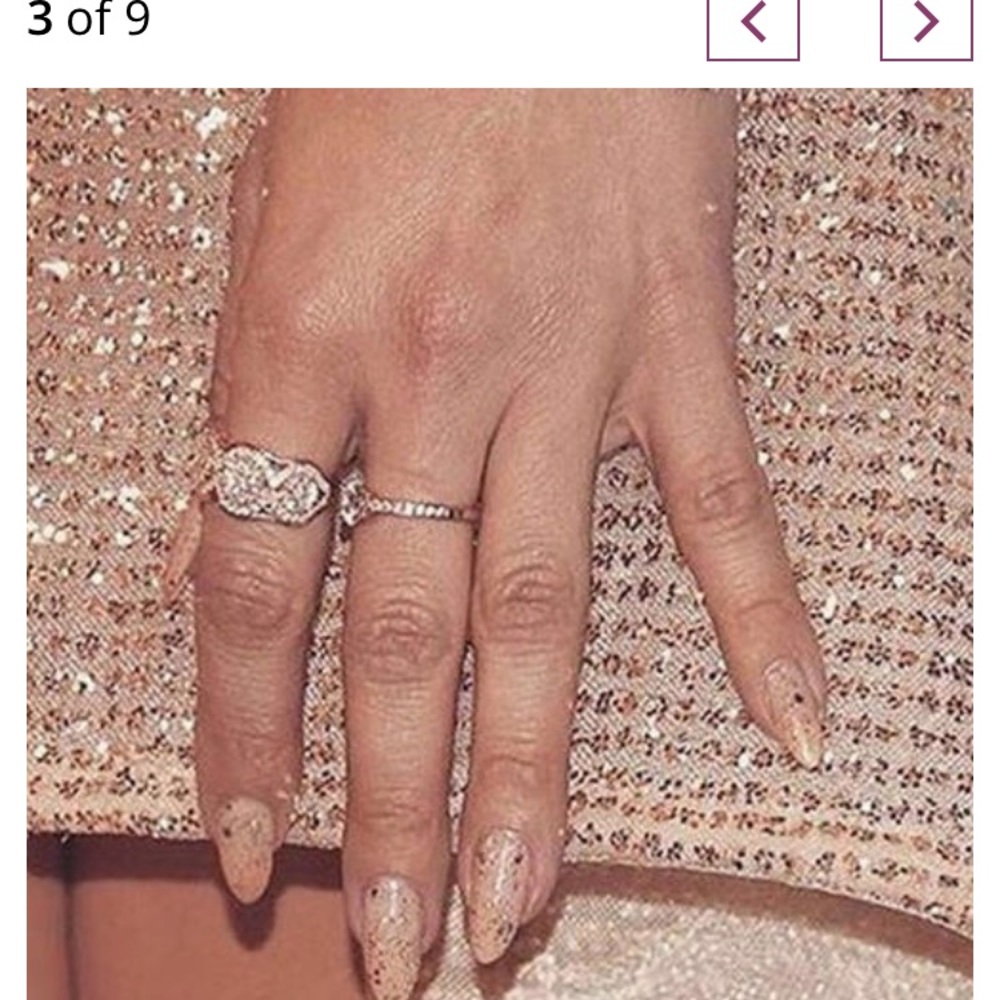Screen dimensions: 1000x1000
Task: Go to the previous gallery photo
Action: point(752,24)
